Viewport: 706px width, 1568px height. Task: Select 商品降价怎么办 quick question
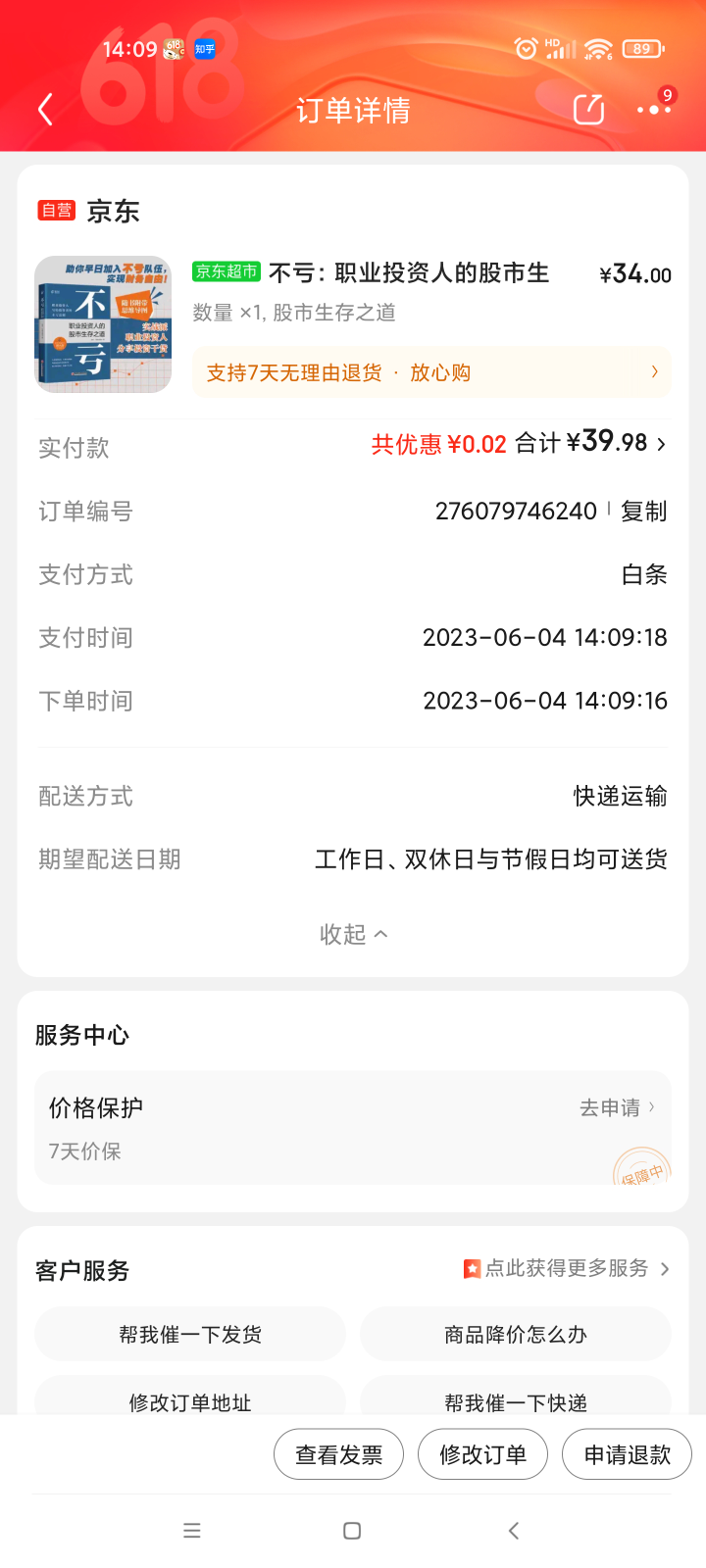(516, 1334)
